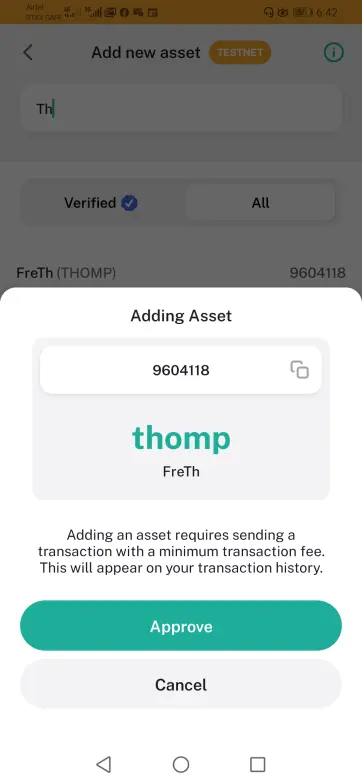This screenshot has height=784, width=362.
Task: Tap the system back button
Action: (x=104, y=764)
